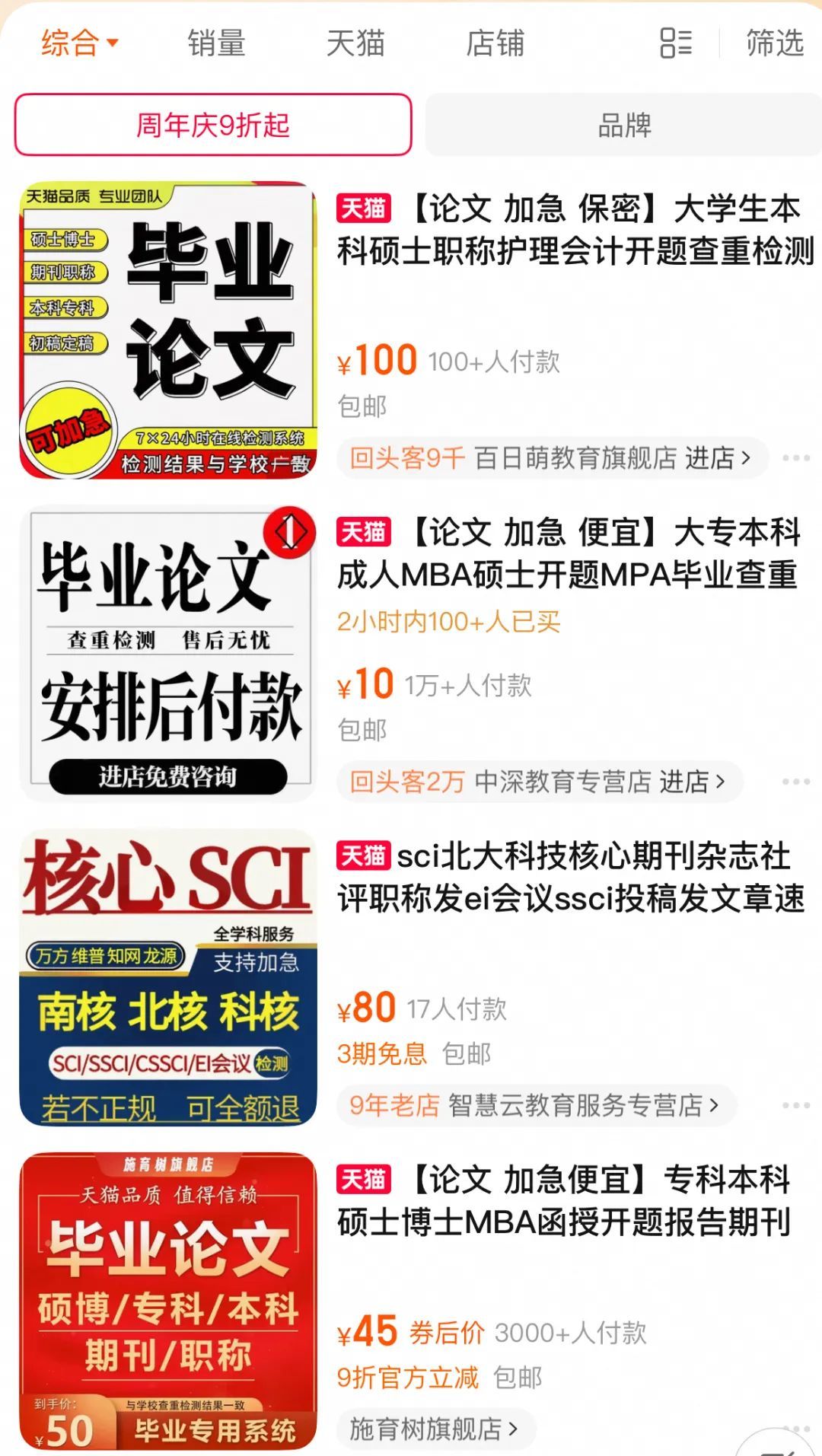Open the 论文 加急 保密 product listing
This screenshot has width=822, height=1456.
575,229
